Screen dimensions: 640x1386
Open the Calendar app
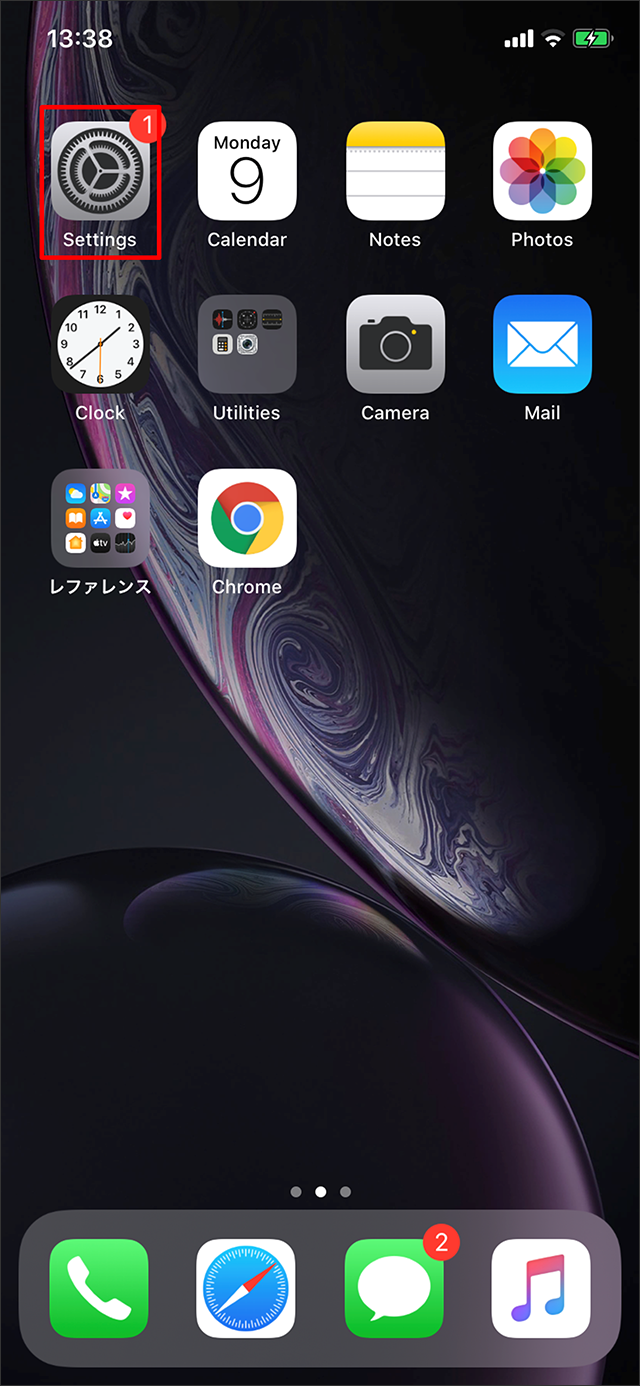click(247, 172)
